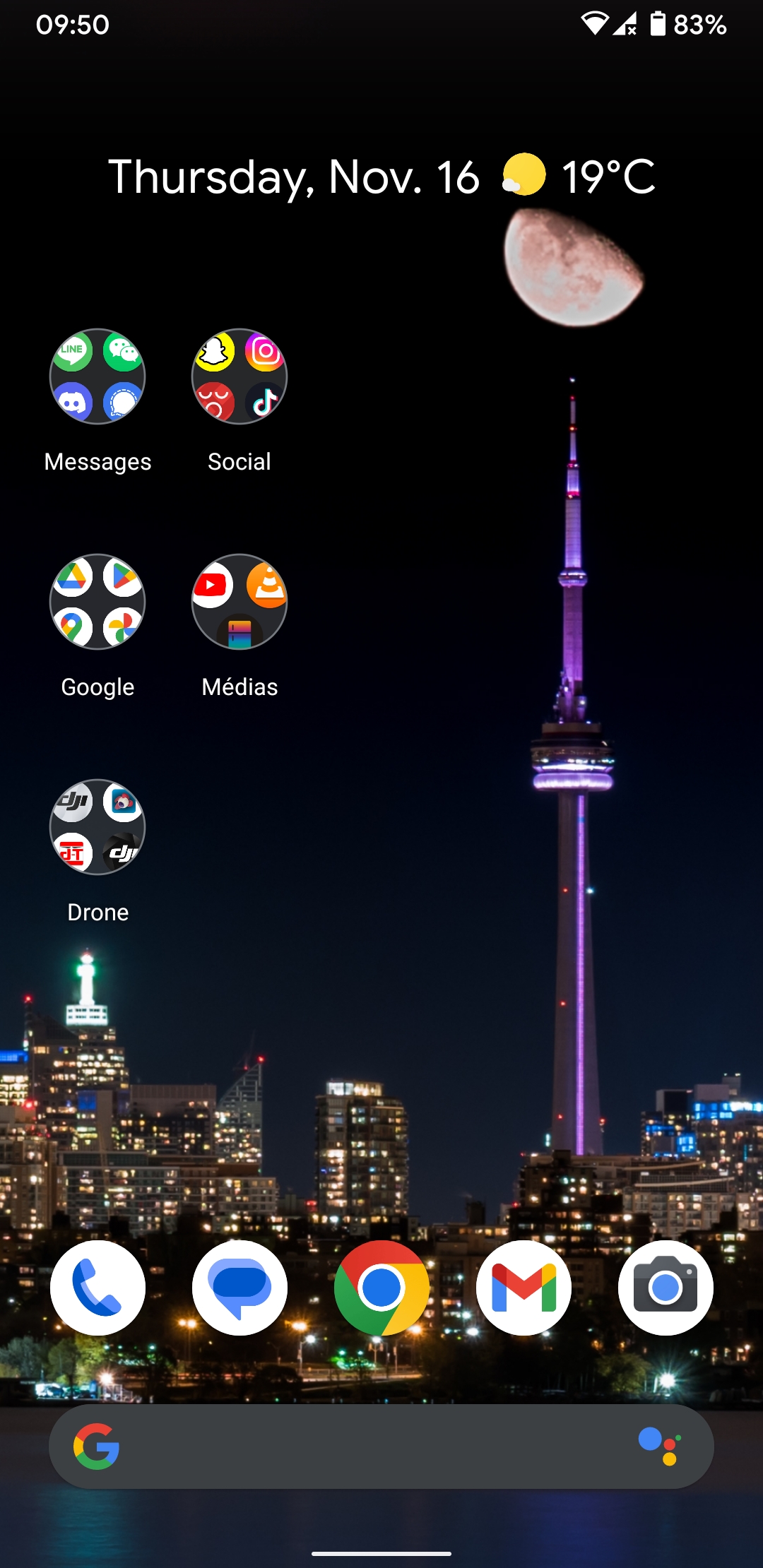
Task: Open the Gmail app
Action: (x=524, y=1288)
